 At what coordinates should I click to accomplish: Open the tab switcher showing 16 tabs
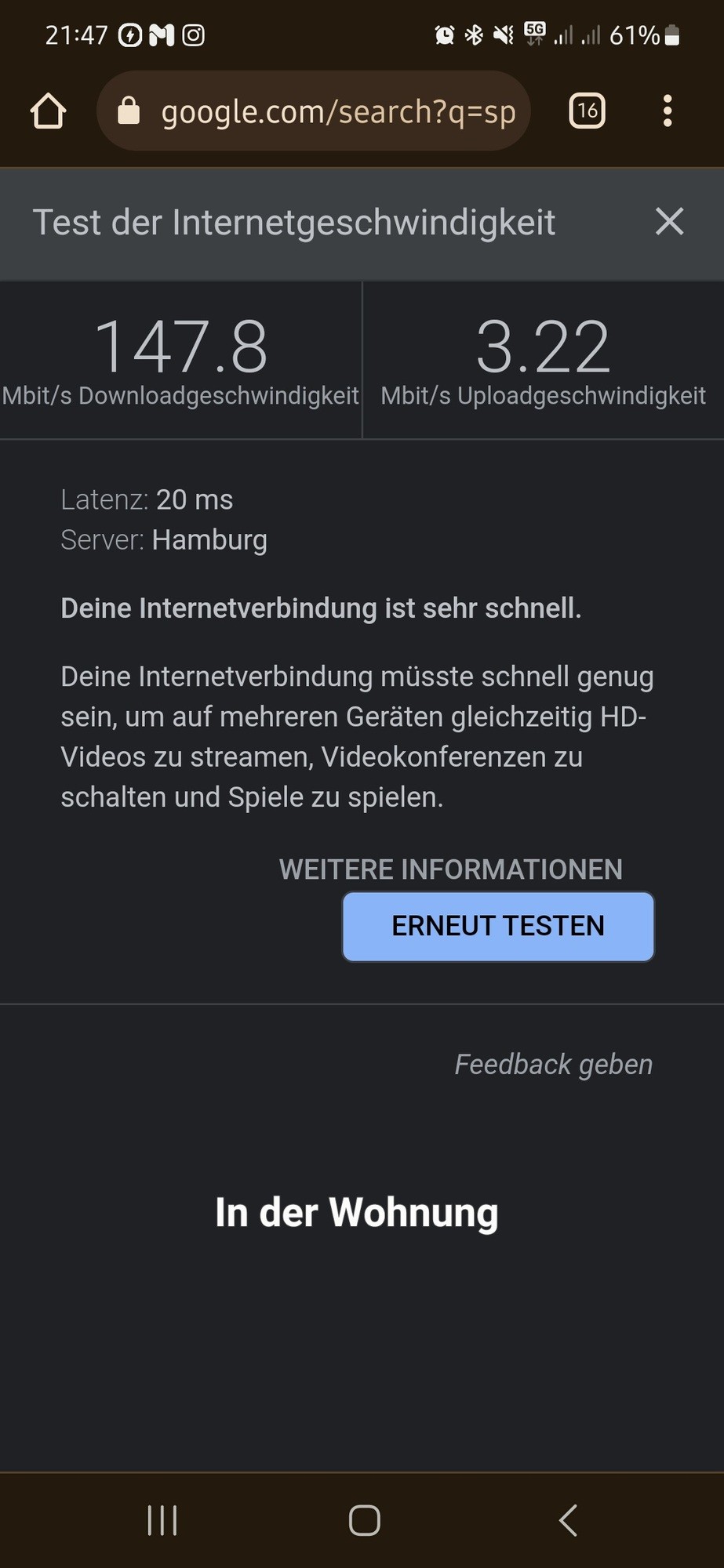587,111
